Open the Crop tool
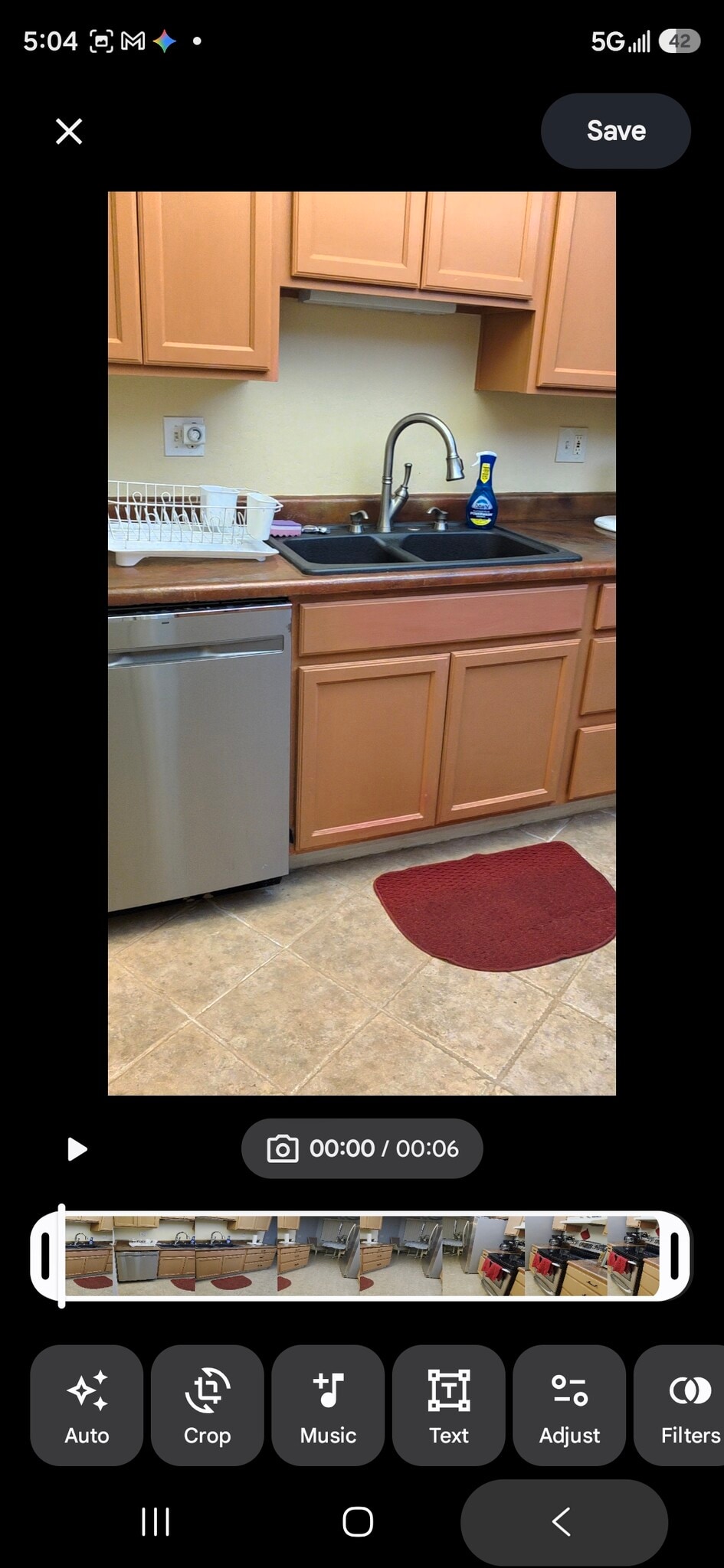This screenshot has height=1568, width=724. click(207, 1405)
